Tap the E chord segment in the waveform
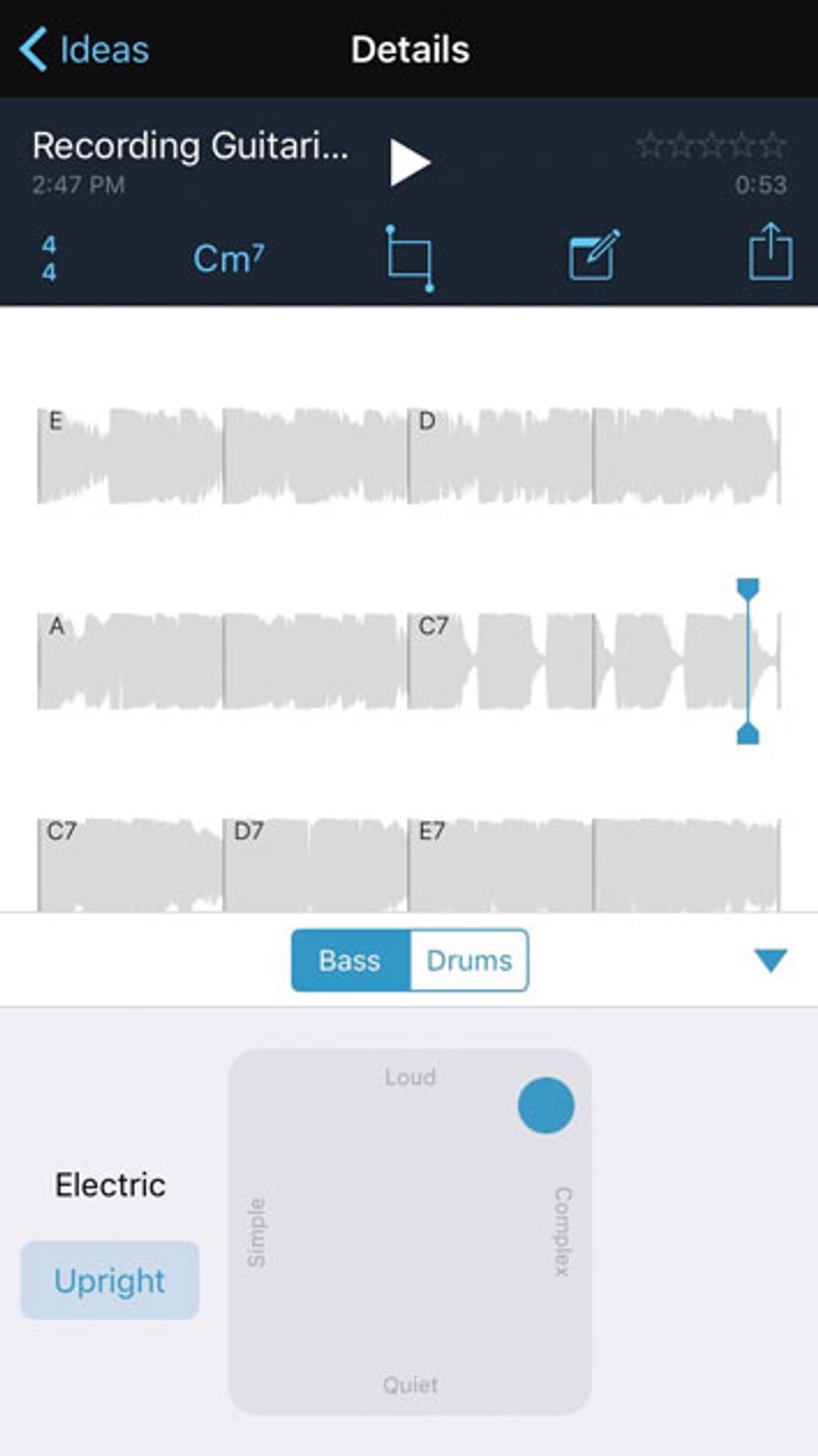The height and width of the screenshot is (1456, 818). [x=130, y=456]
